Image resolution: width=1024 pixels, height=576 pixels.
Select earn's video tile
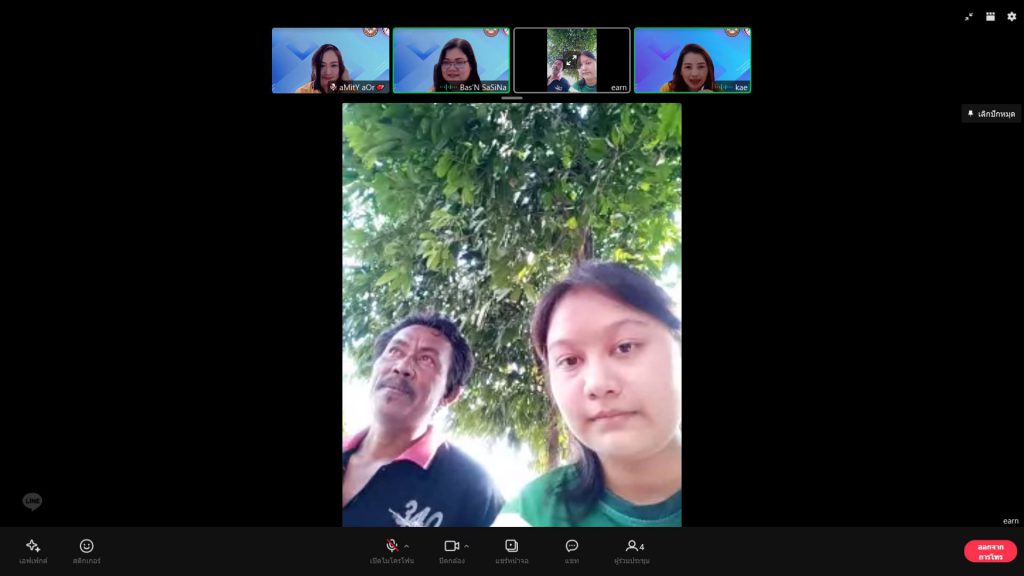coord(572,60)
